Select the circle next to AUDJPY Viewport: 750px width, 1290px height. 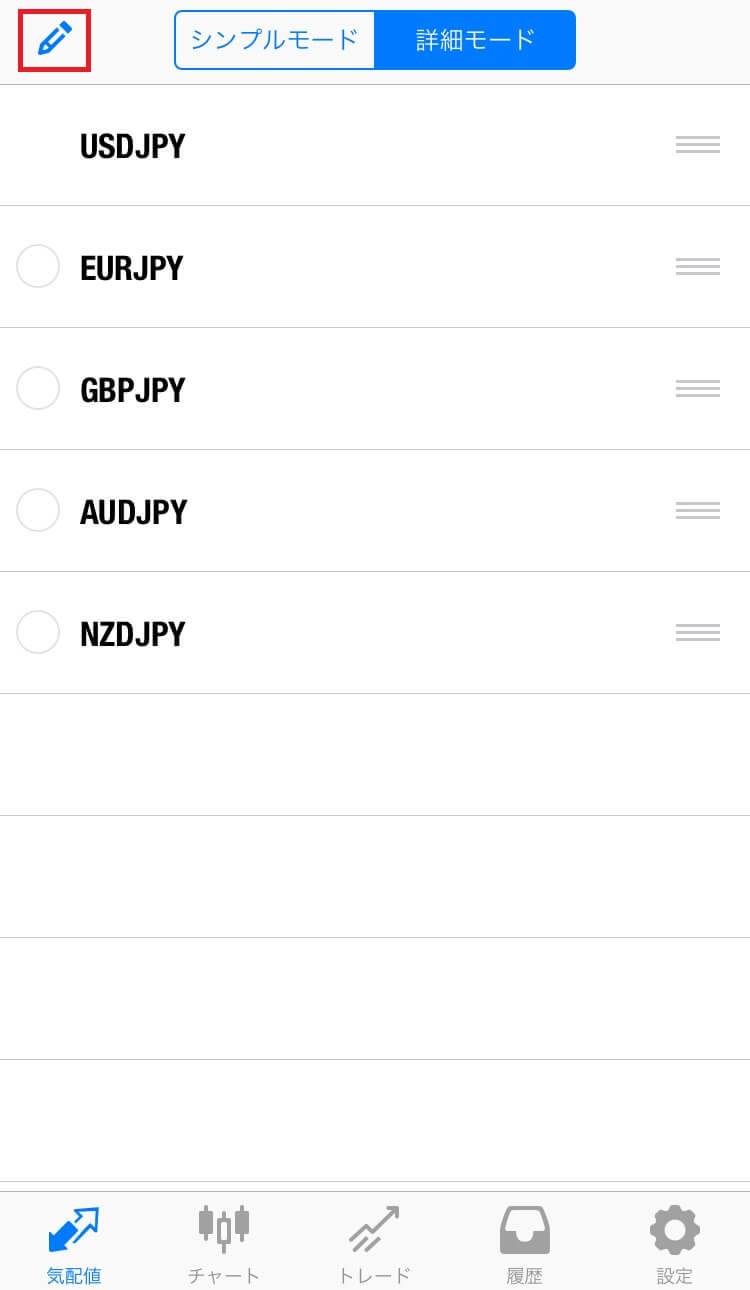(x=38, y=510)
